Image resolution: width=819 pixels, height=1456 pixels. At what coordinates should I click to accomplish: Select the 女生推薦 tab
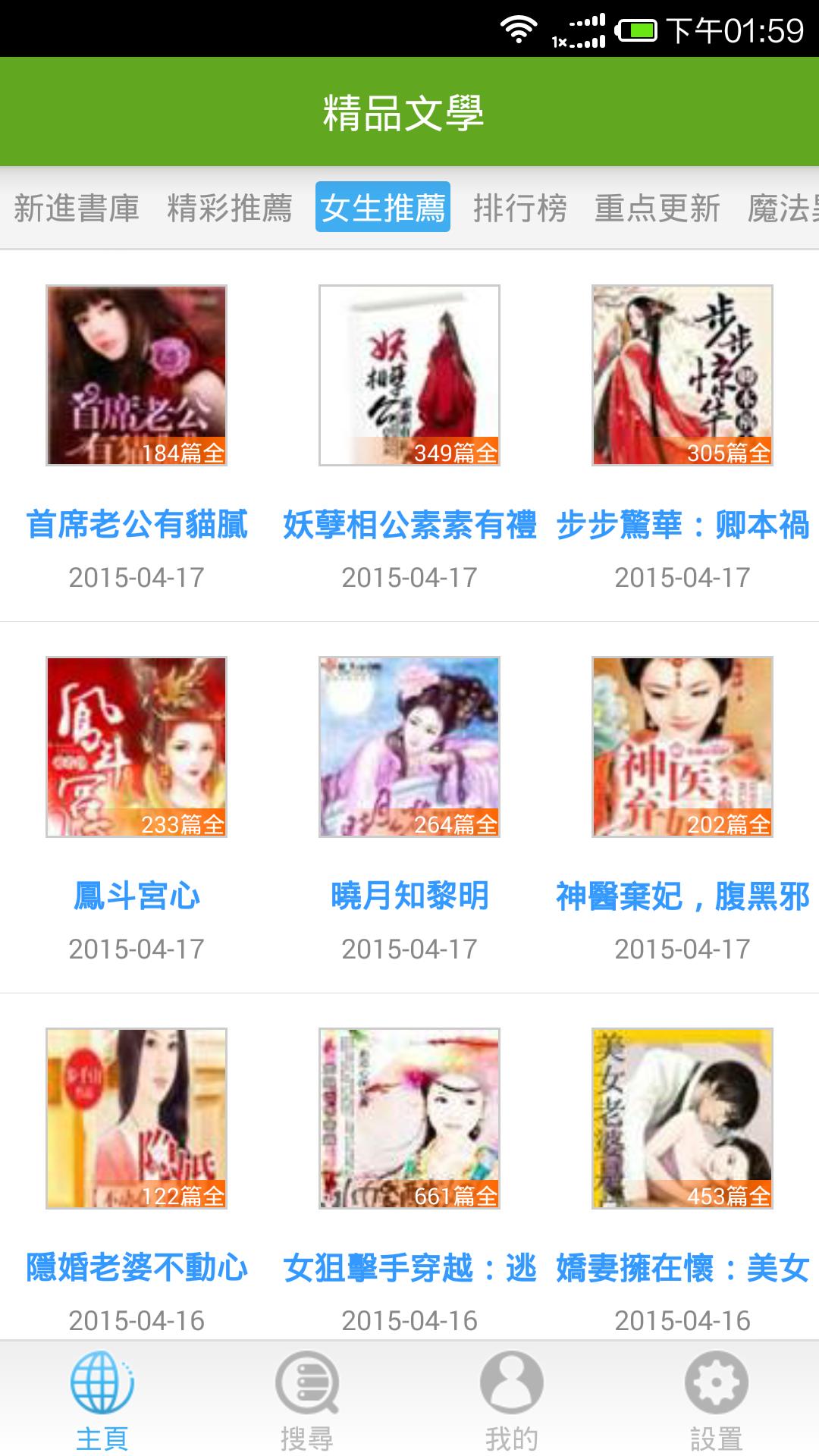pos(383,207)
